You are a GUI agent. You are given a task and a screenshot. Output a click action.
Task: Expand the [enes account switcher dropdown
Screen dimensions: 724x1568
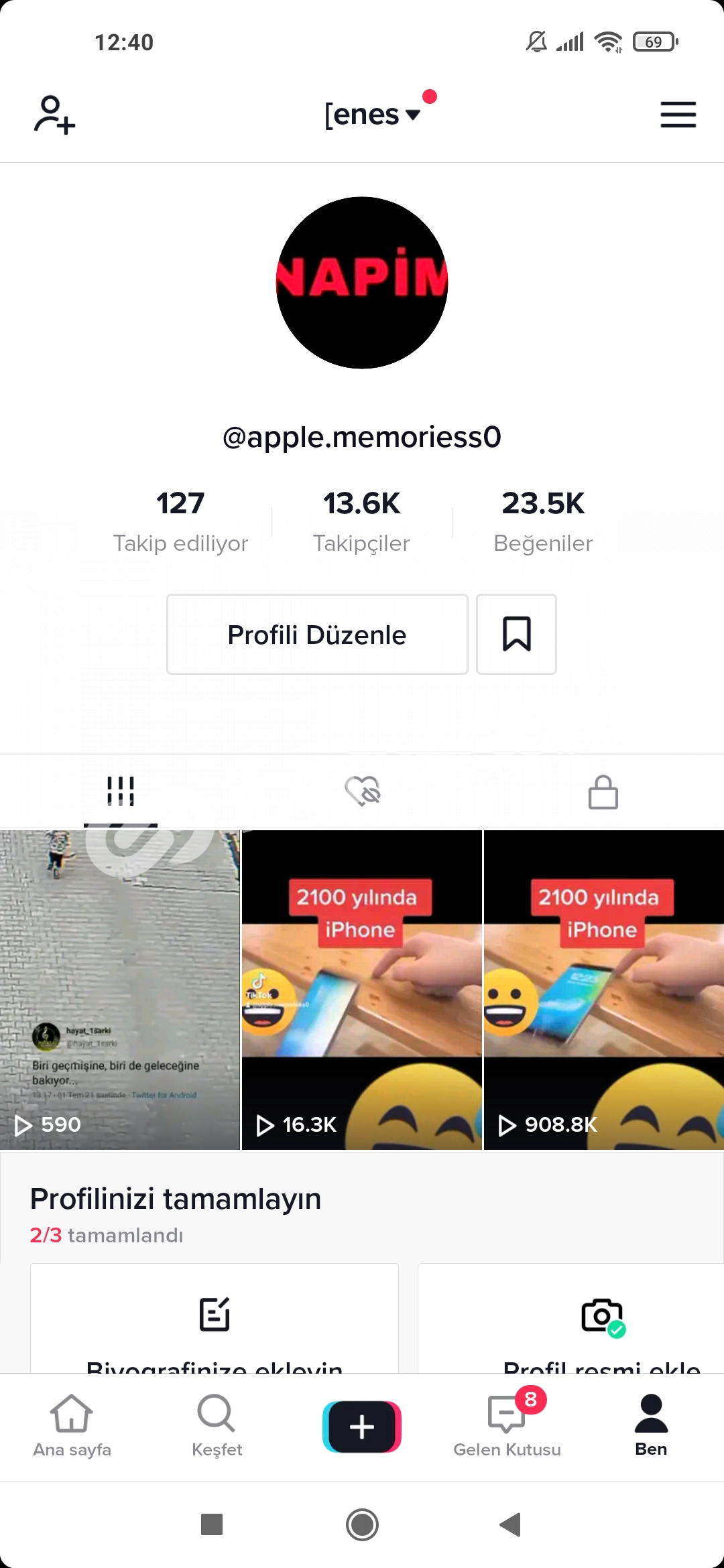point(373,114)
